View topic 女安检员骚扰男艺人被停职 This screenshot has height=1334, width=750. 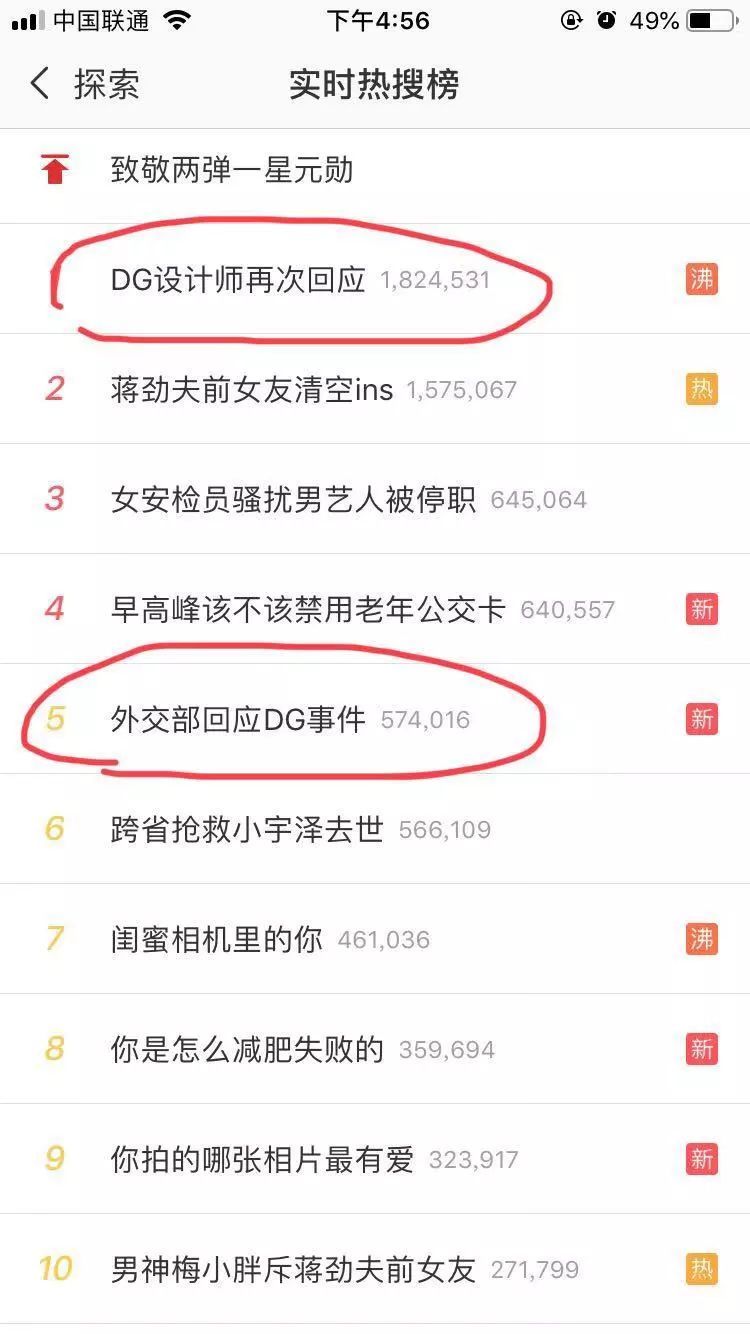(x=293, y=499)
